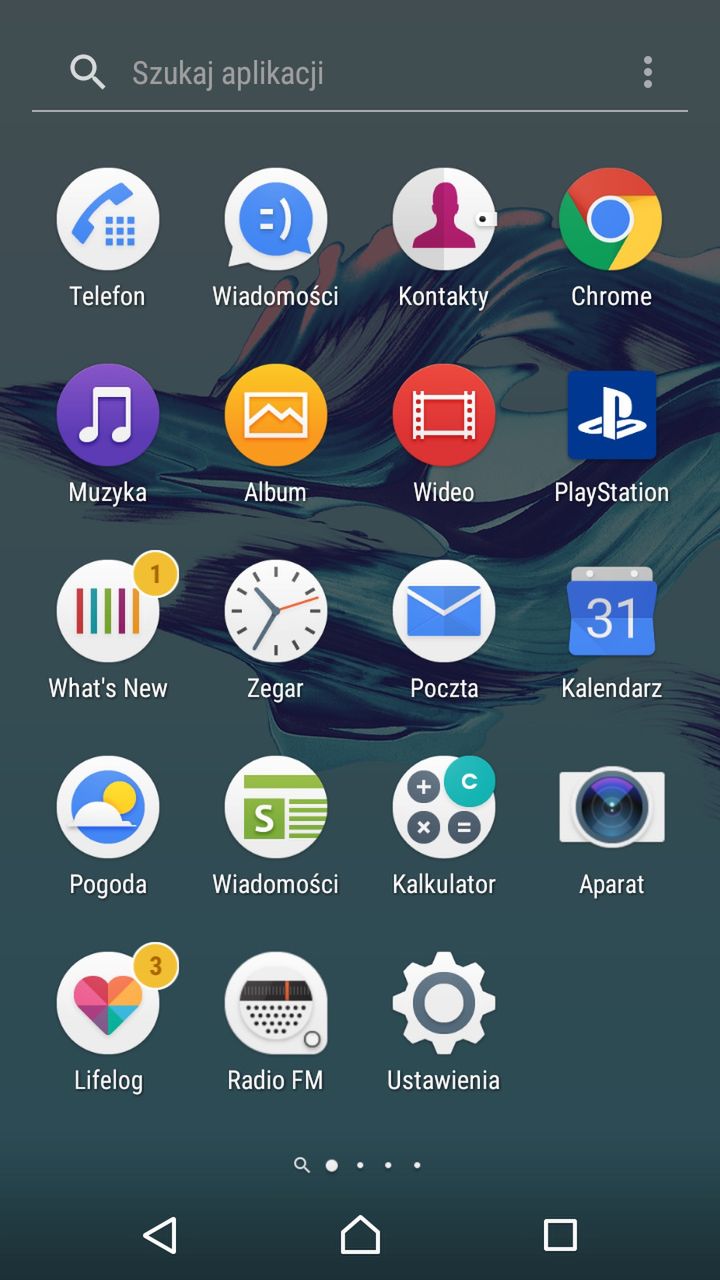Open the Album gallery
Image resolution: width=720 pixels, height=1280 pixels.
click(x=276, y=416)
